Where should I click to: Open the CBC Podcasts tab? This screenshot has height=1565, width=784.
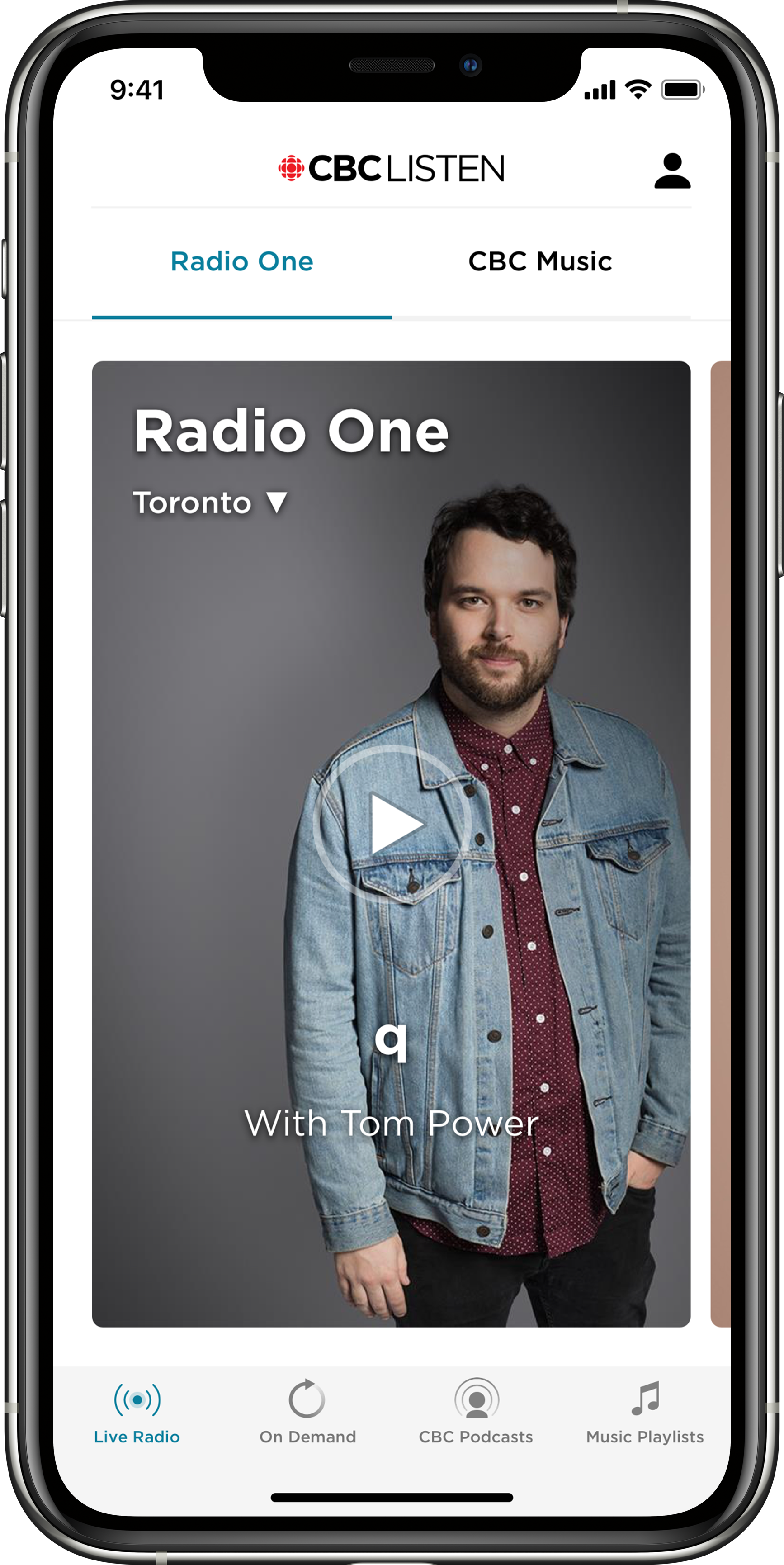click(476, 1413)
